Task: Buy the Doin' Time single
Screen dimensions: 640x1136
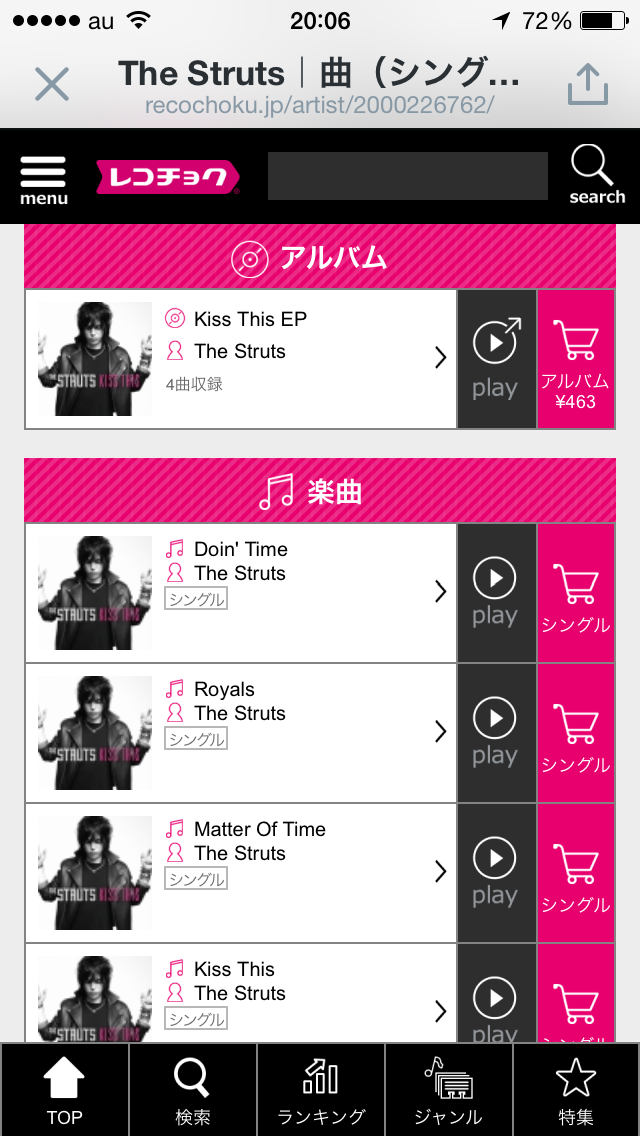Action: 576,592
